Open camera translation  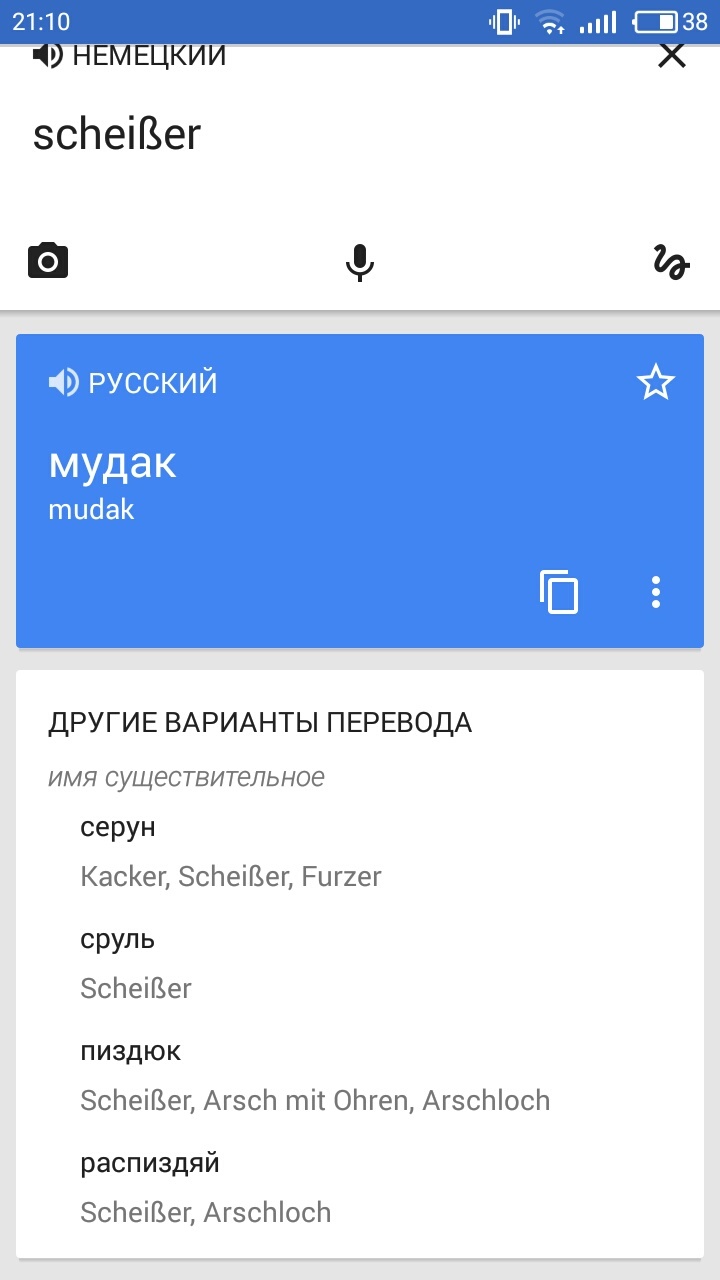tap(48, 262)
